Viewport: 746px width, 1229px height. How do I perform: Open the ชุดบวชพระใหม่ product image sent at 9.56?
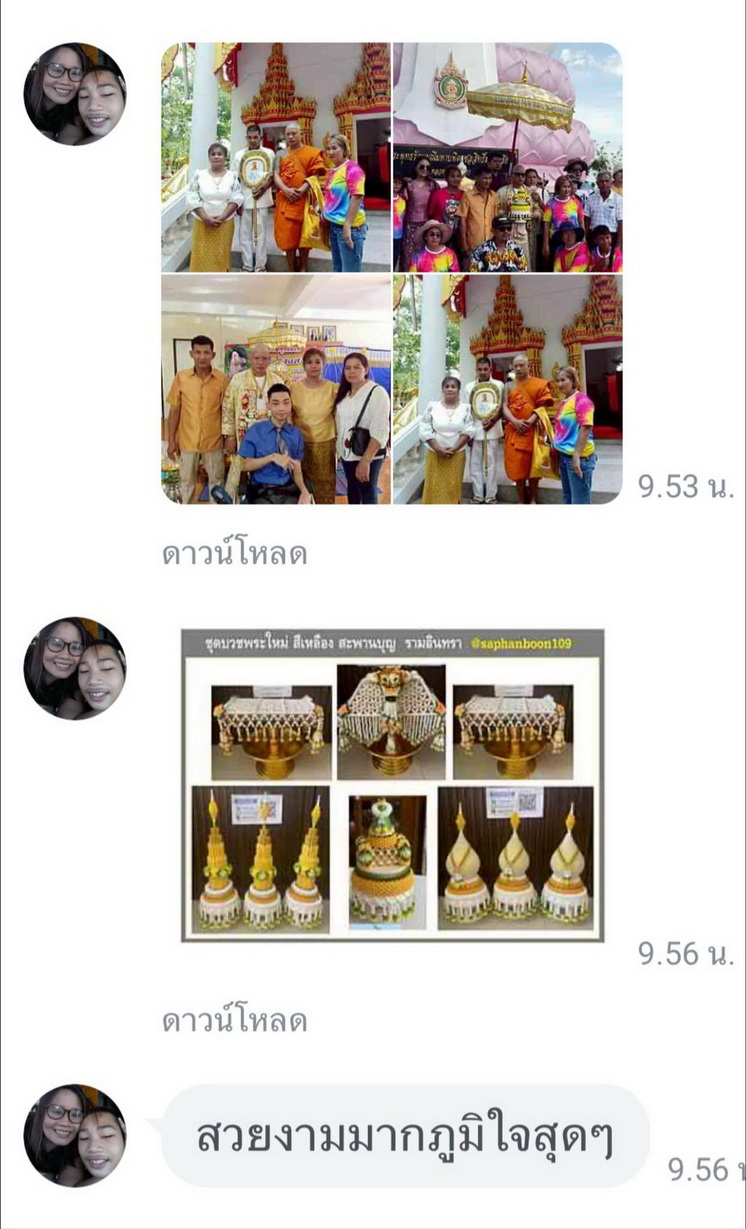coord(392,785)
